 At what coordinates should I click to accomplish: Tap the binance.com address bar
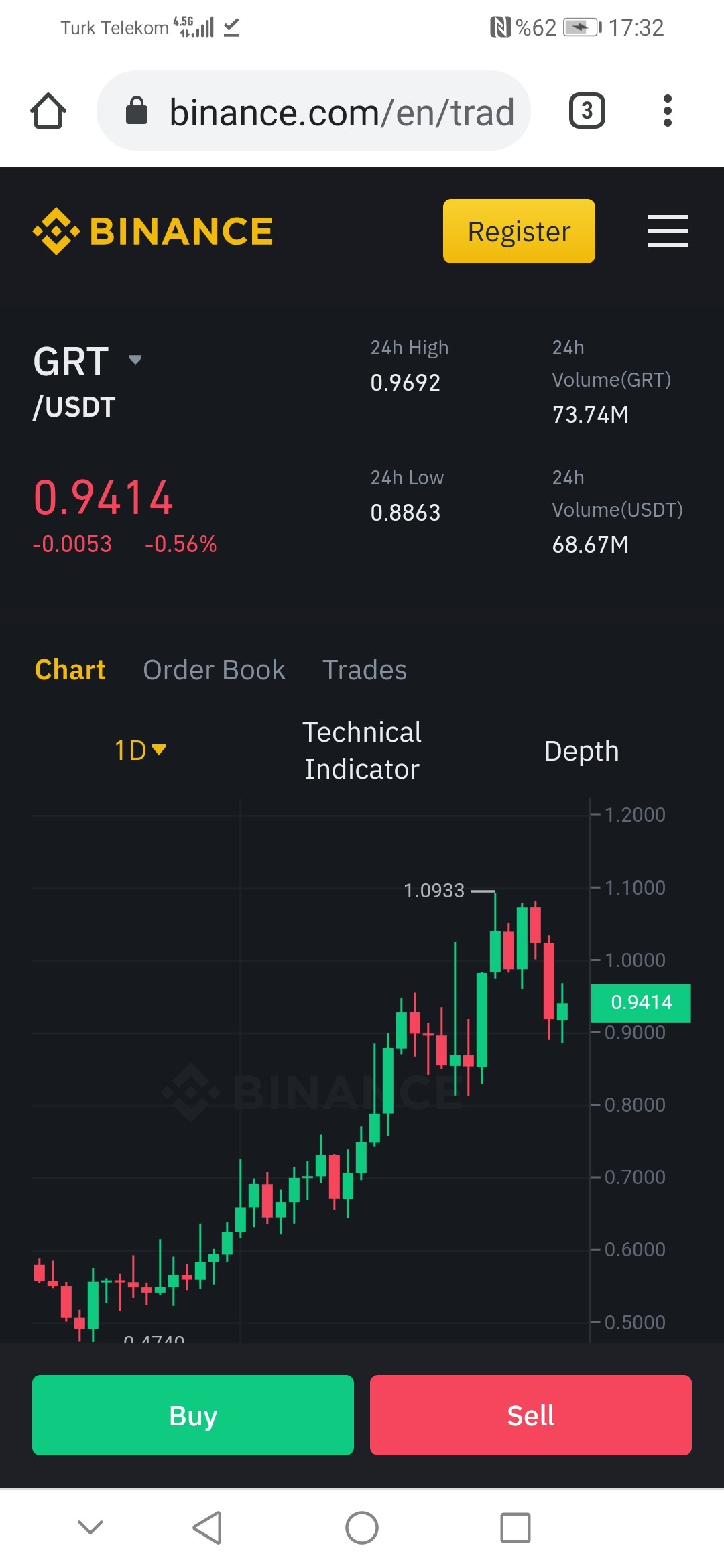314,111
